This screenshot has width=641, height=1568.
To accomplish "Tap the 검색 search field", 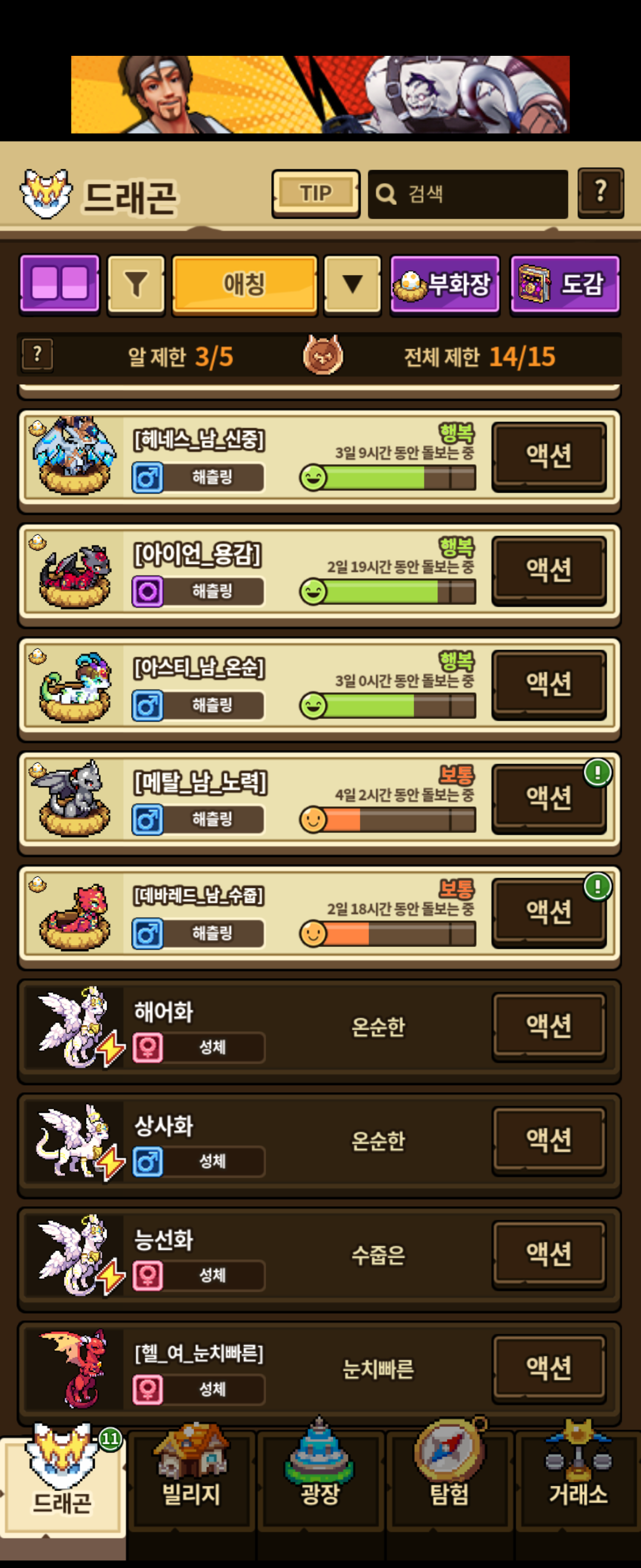I will 468,194.
